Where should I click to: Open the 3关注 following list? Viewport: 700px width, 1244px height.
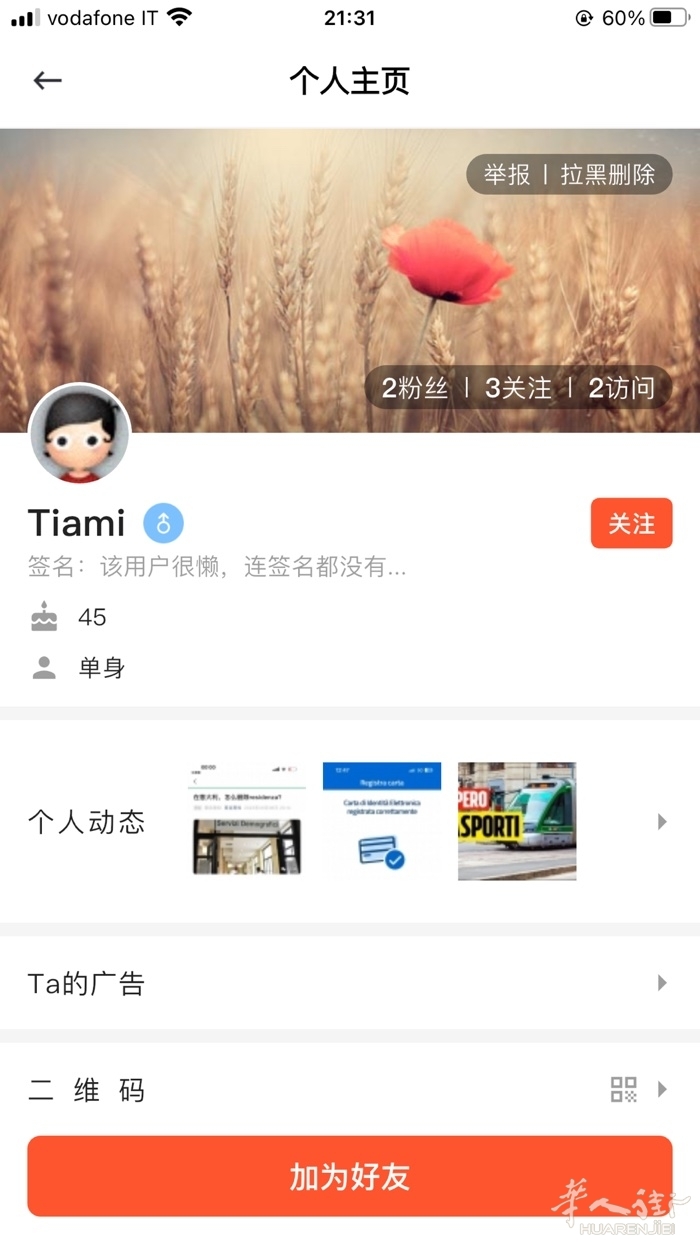tap(518, 388)
